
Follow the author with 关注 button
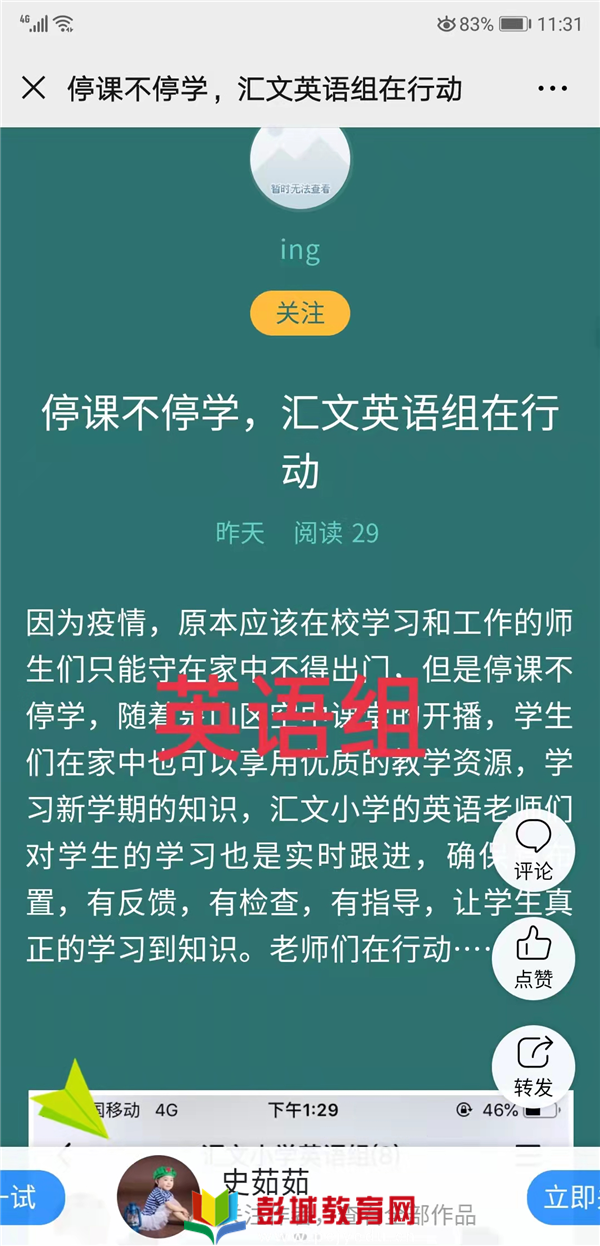tap(300, 314)
